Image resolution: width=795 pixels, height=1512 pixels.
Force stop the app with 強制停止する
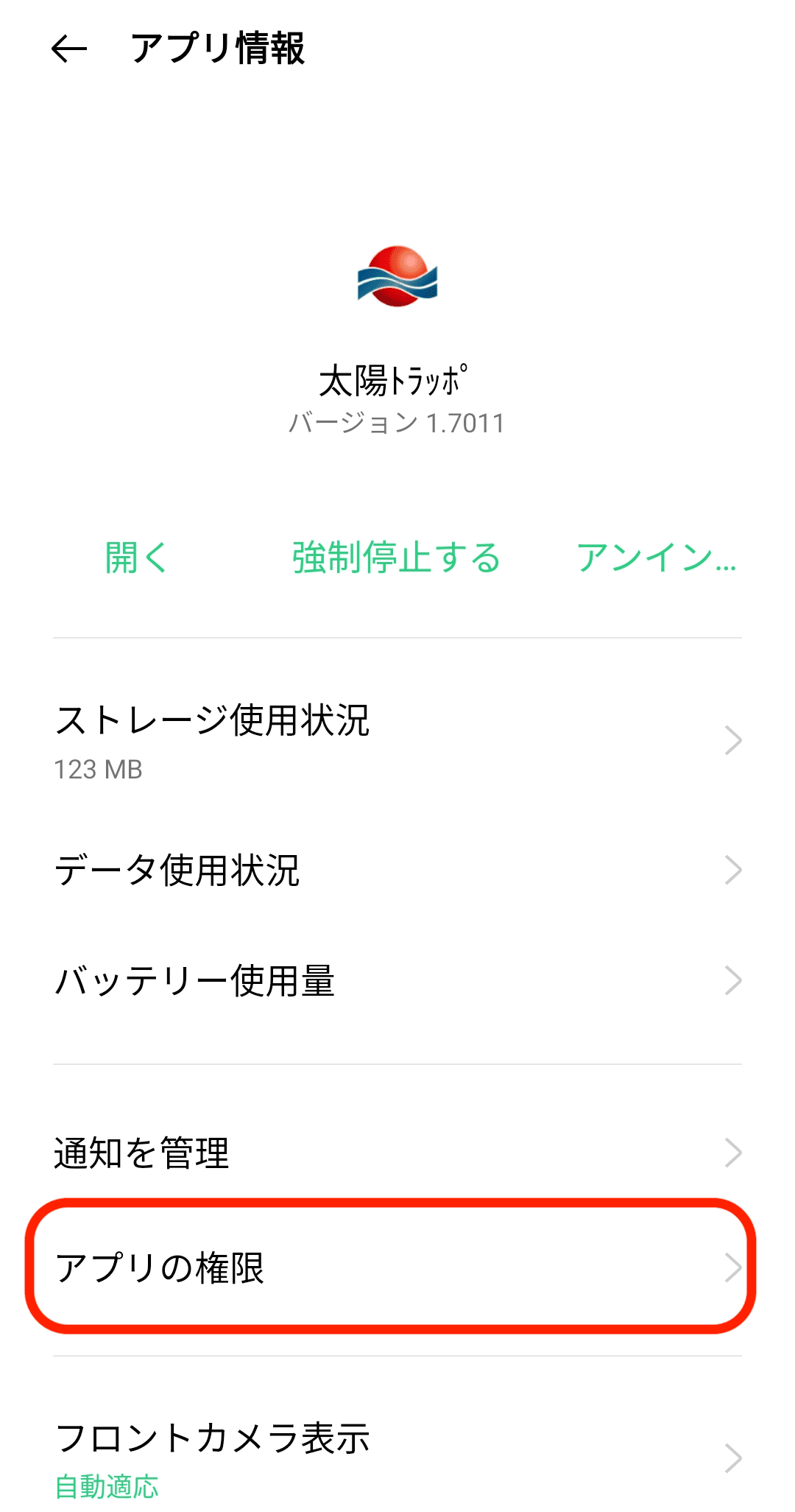pyautogui.click(x=396, y=557)
